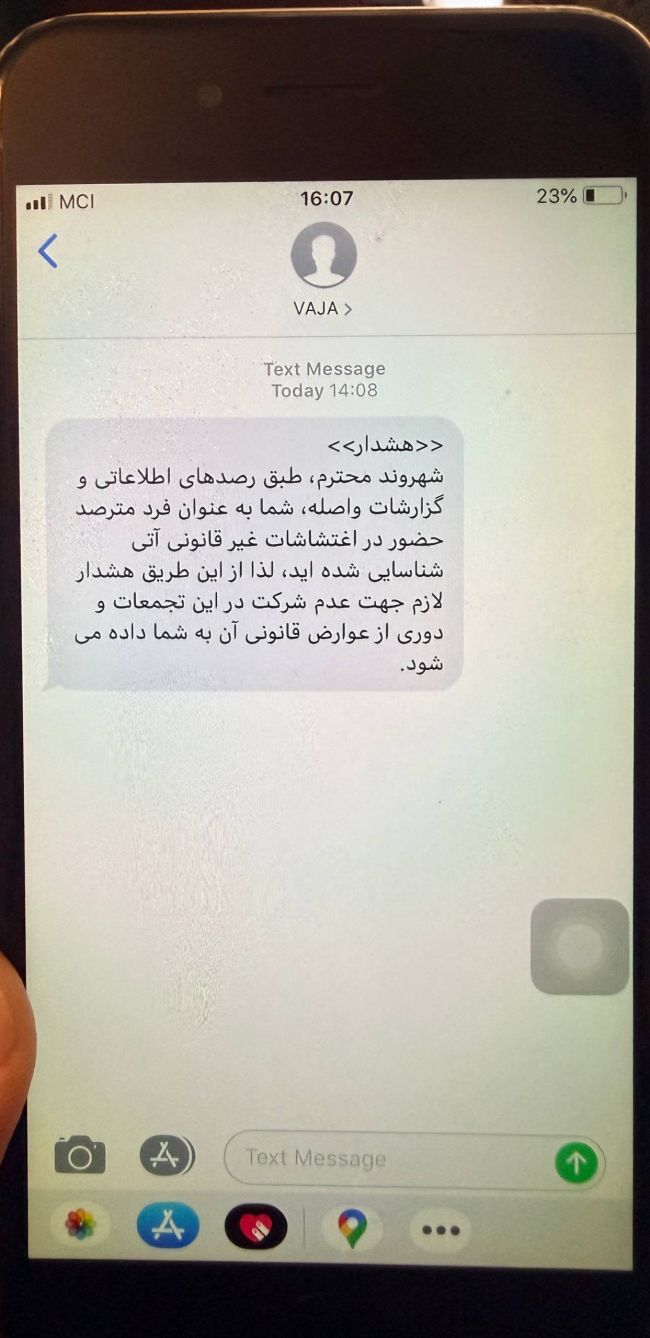Open the AssistiveTouch floating button
The width and height of the screenshot is (650, 1338).
(x=579, y=946)
